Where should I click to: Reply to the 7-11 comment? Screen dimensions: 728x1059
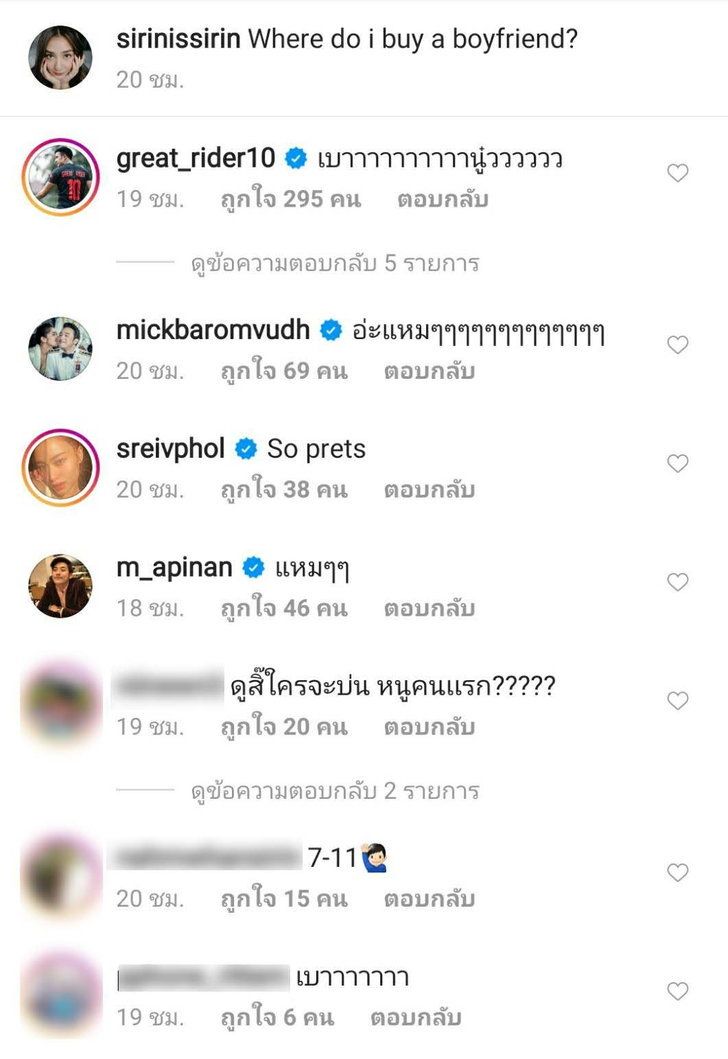[429, 899]
